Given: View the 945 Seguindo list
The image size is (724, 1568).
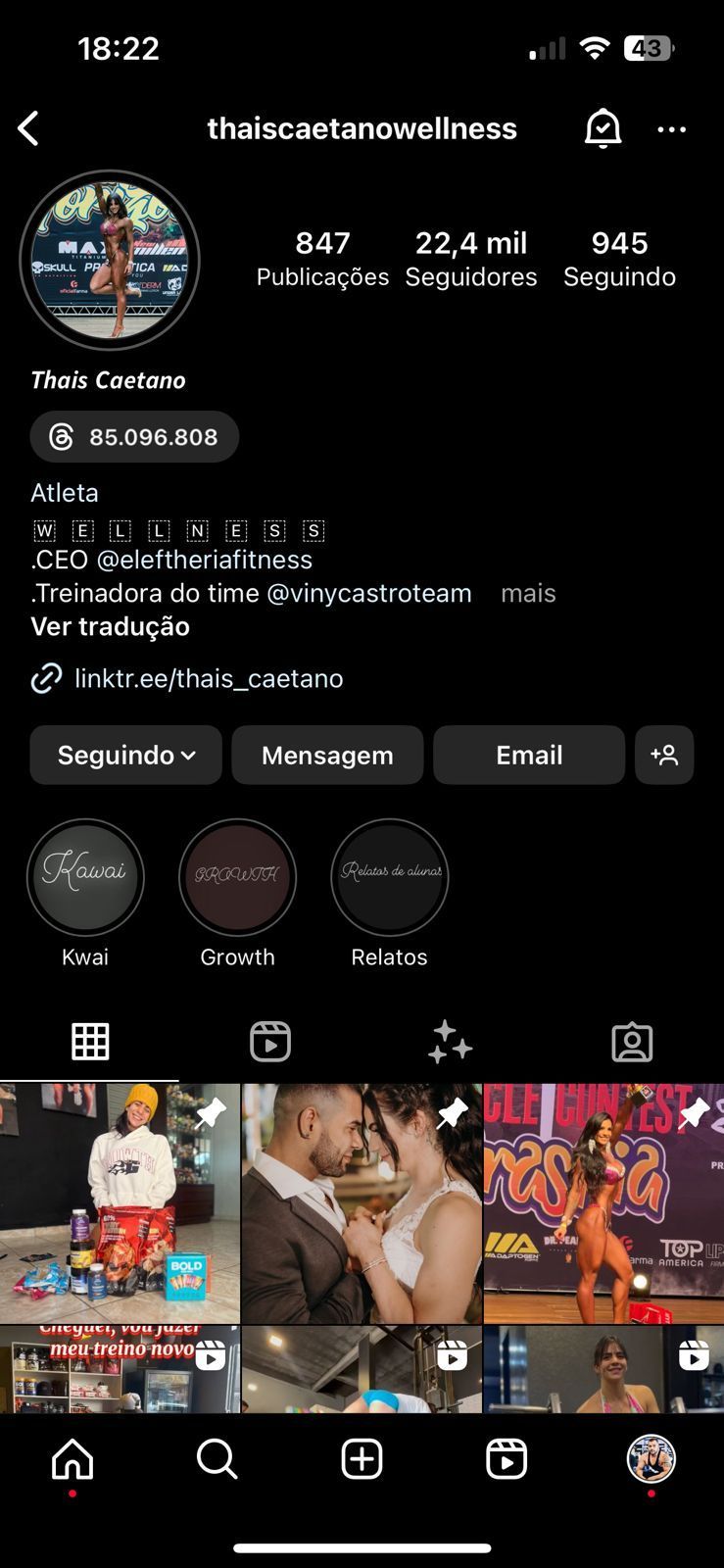Looking at the screenshot, I should click(x=619, y=259).
